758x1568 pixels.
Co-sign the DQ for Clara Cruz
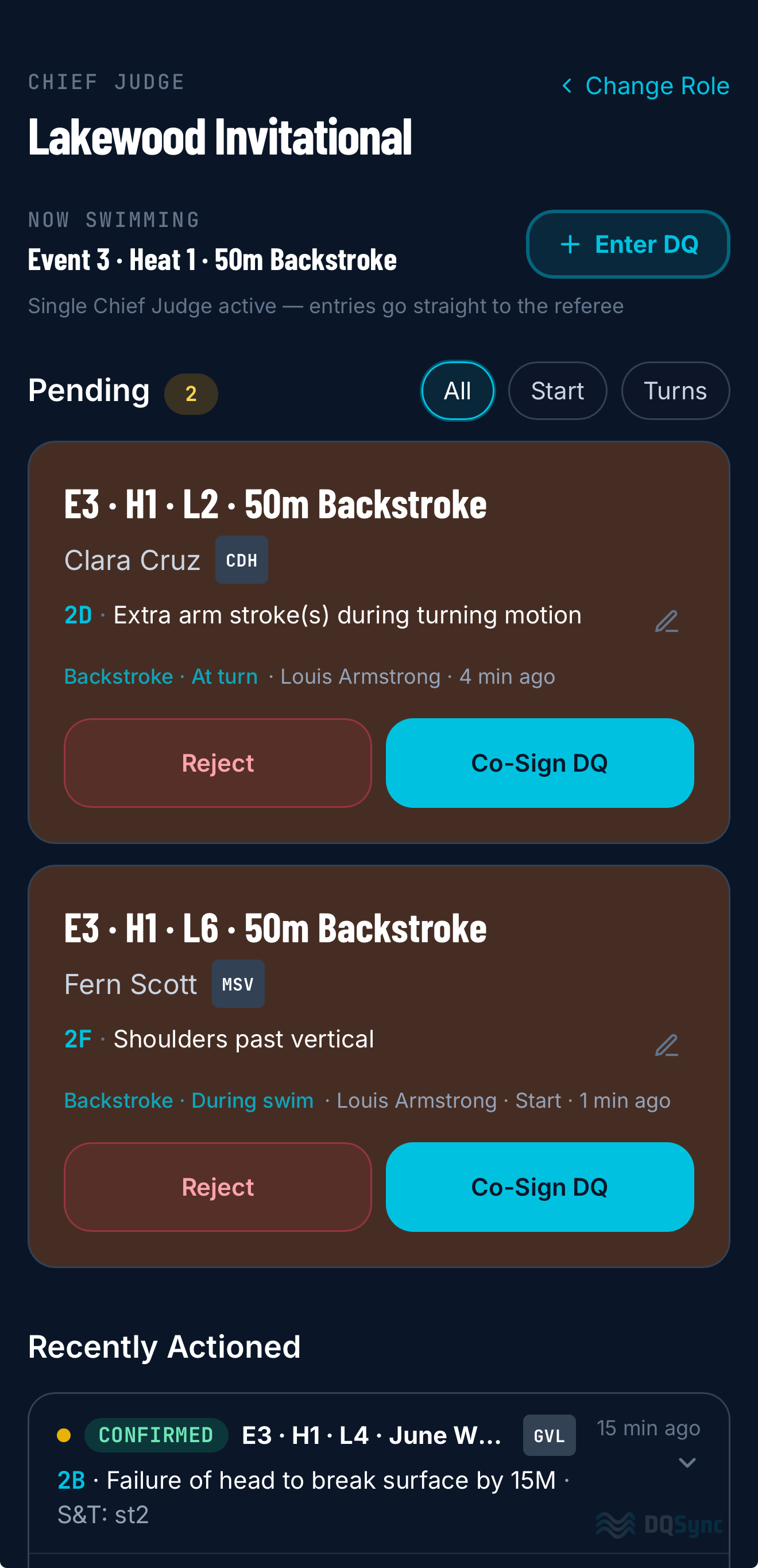[540, 762]
